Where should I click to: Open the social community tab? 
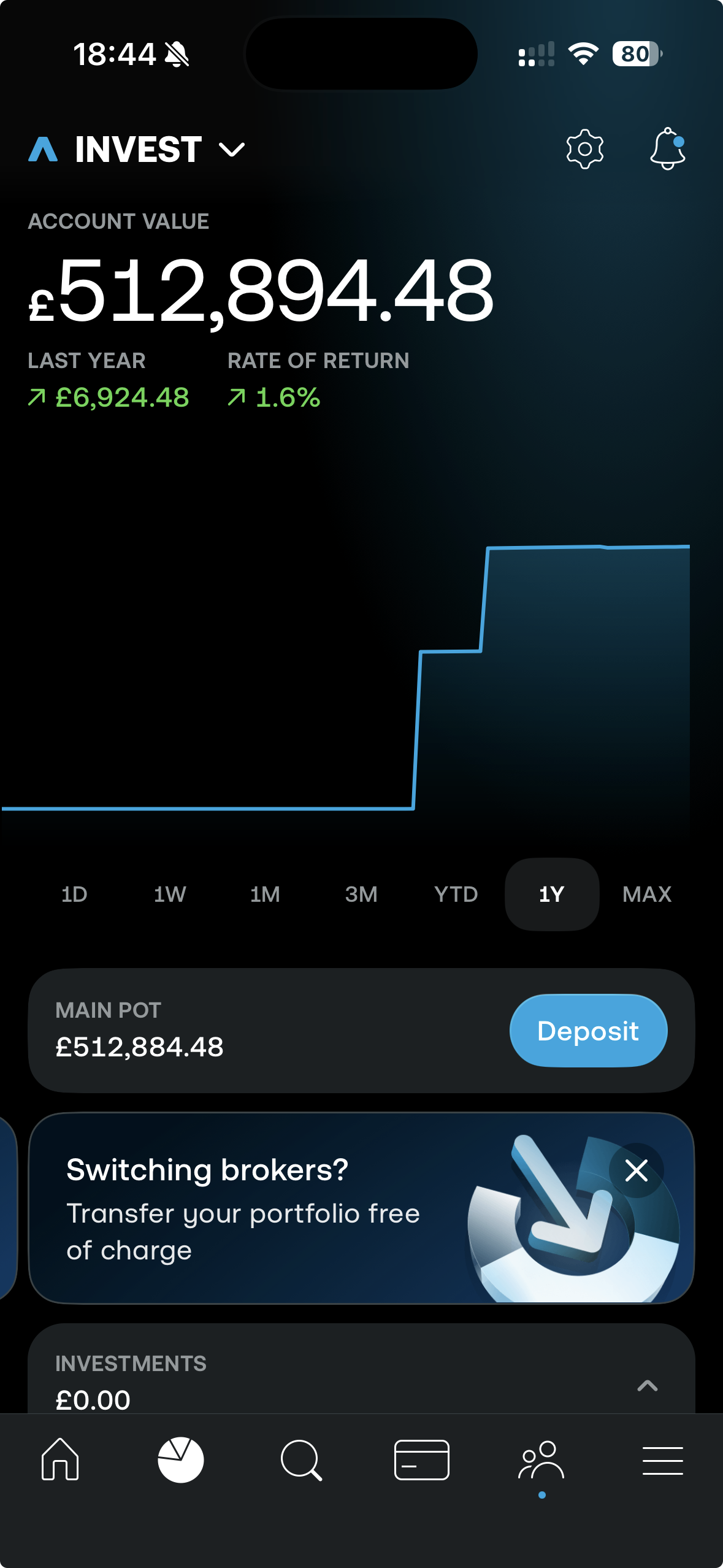pyautogui.click(x=541, y=1461)
